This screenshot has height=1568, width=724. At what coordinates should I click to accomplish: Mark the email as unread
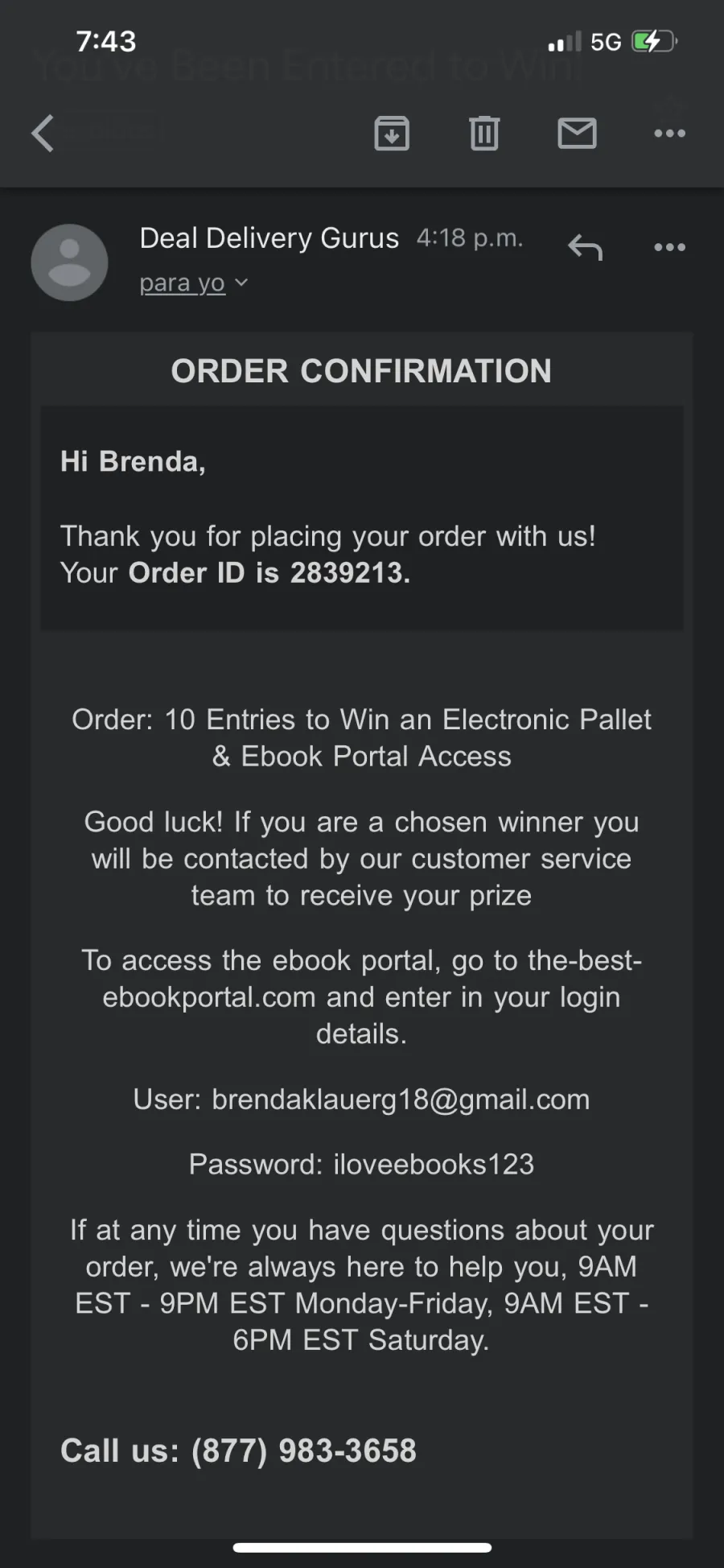[x=577, y=133]
